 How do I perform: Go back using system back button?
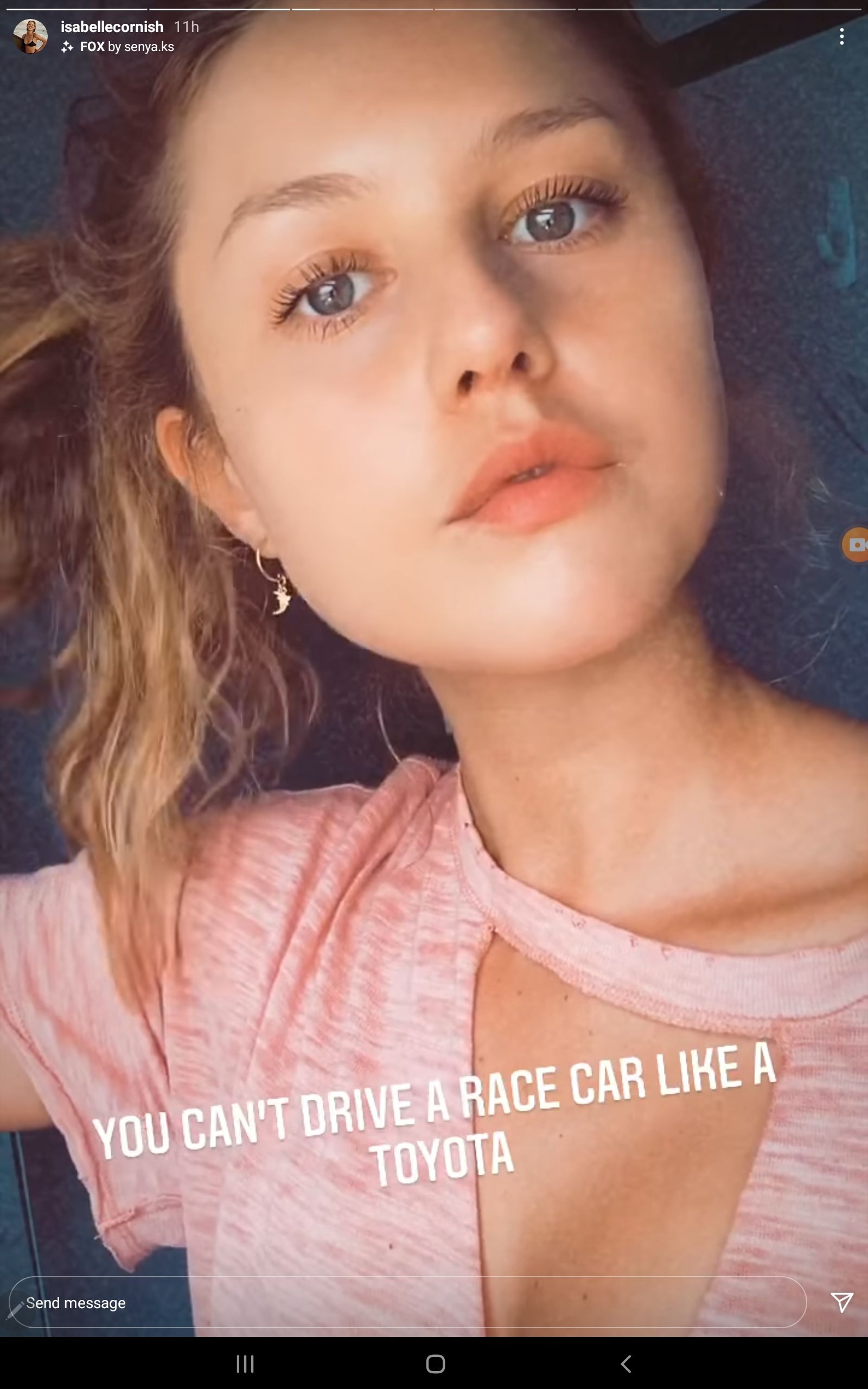click(x=626, y=1363)
